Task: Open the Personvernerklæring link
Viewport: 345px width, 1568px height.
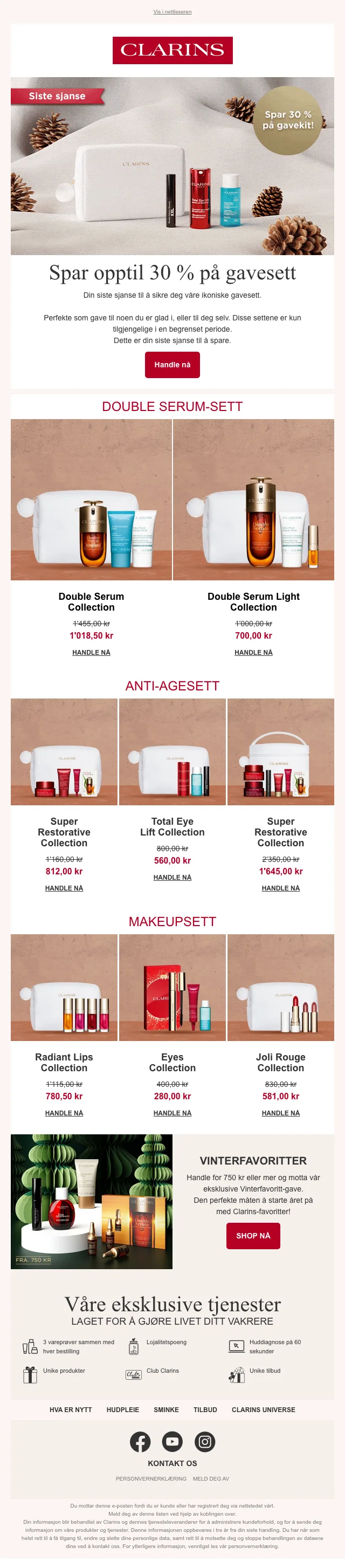Action: click(151, 1478)
